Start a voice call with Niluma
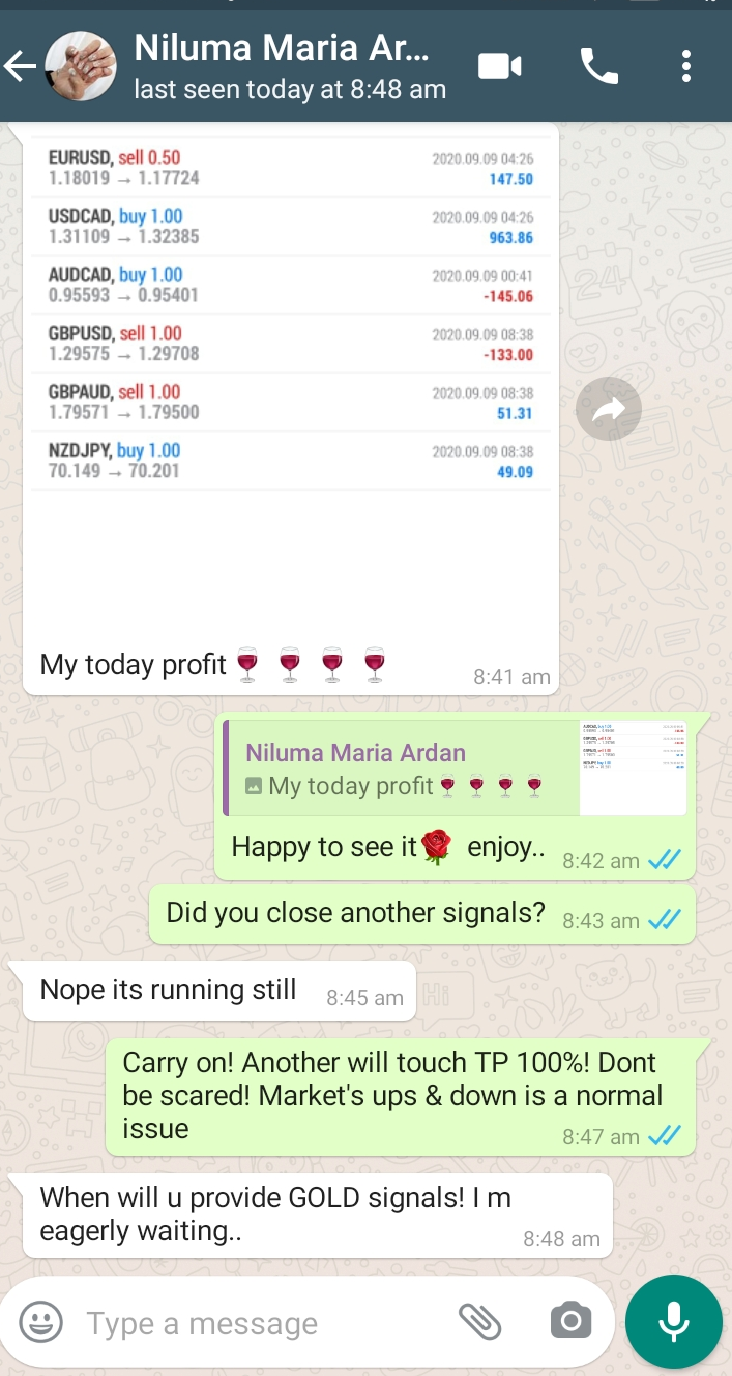This screenshot has height=1376, width=732. click(x=599, y=67)
